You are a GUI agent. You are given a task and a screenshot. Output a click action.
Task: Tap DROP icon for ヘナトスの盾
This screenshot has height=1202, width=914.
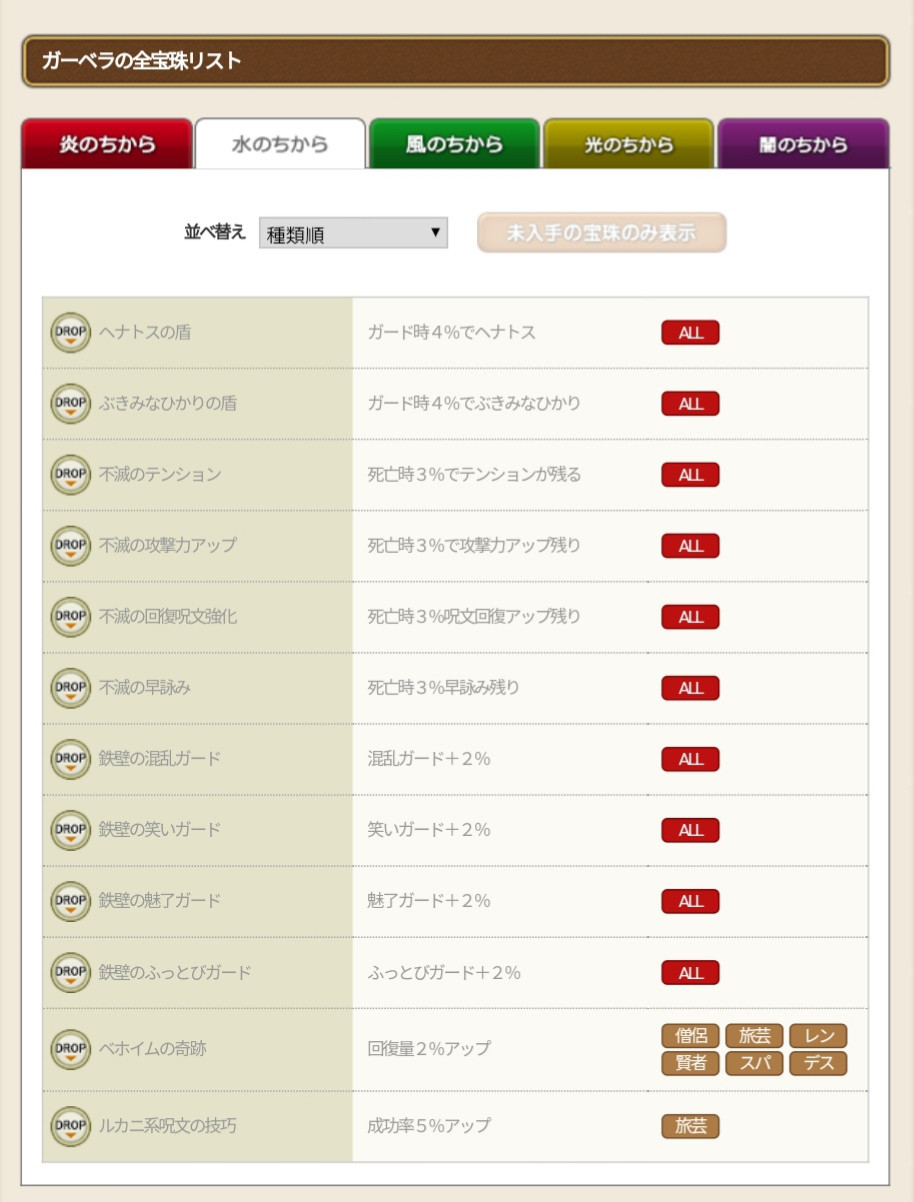coord(70,333)
